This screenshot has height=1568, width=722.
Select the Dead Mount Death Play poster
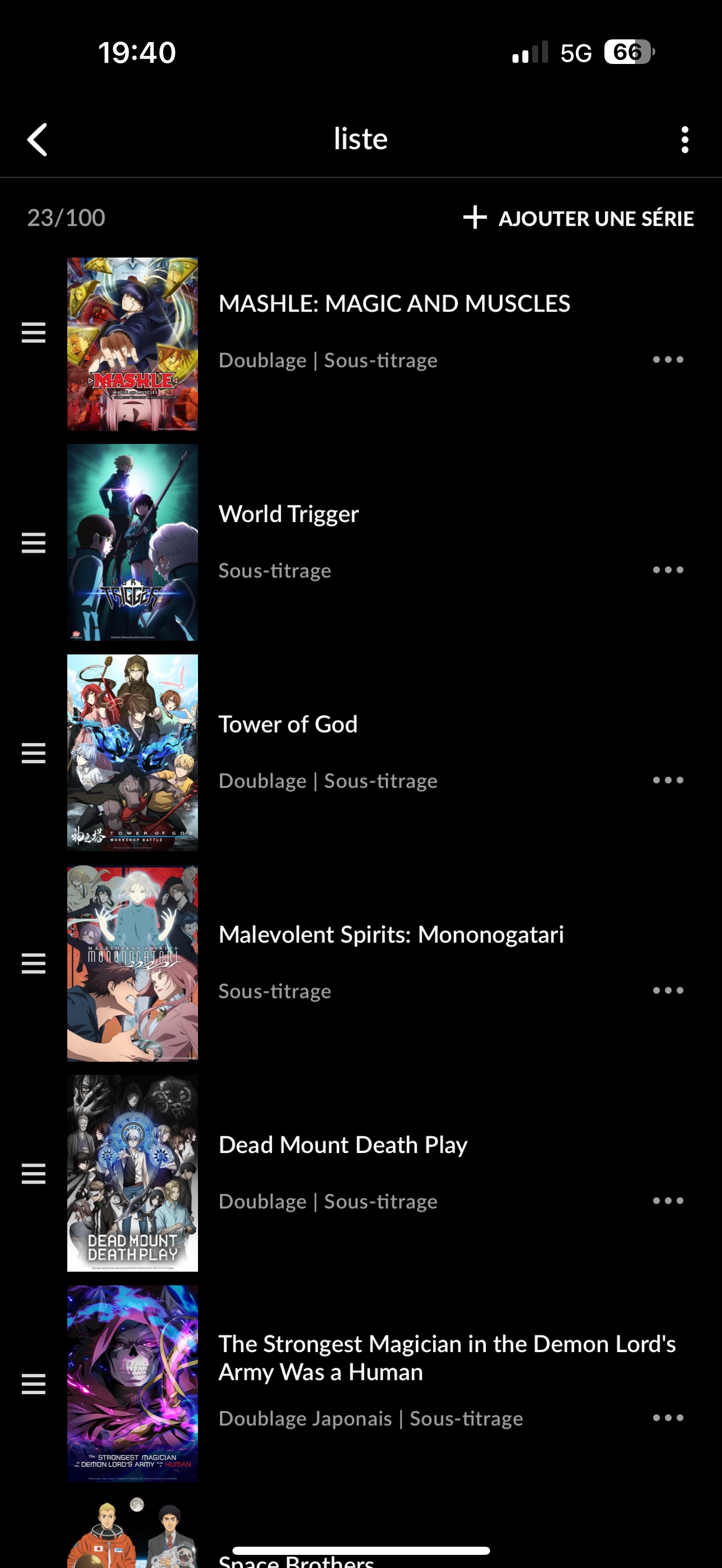pyautogui.click(x=133, y=1173)
